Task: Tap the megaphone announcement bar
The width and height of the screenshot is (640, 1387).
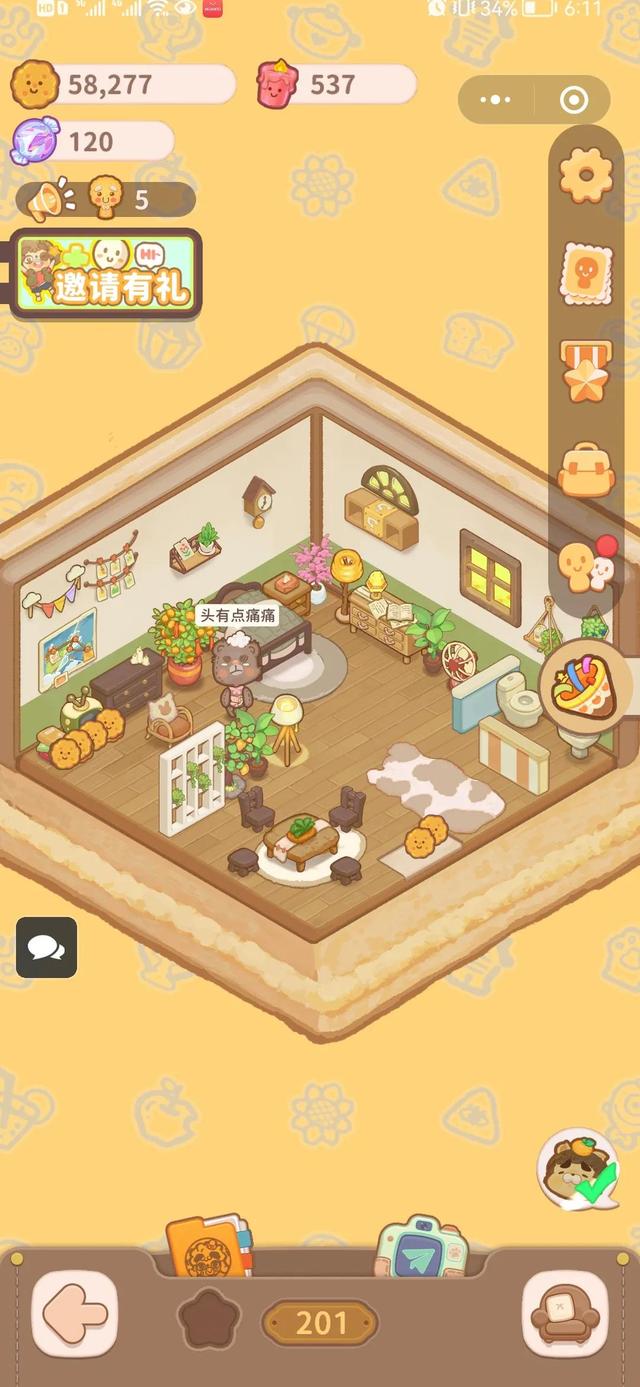Action: tap(105, 200)
